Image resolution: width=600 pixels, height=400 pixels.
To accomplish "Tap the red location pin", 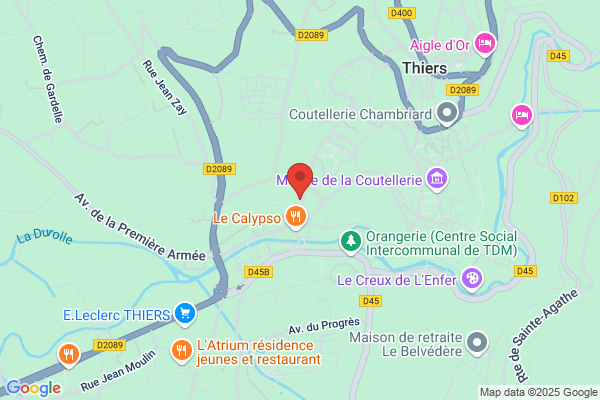I will (x=300, y=180).
